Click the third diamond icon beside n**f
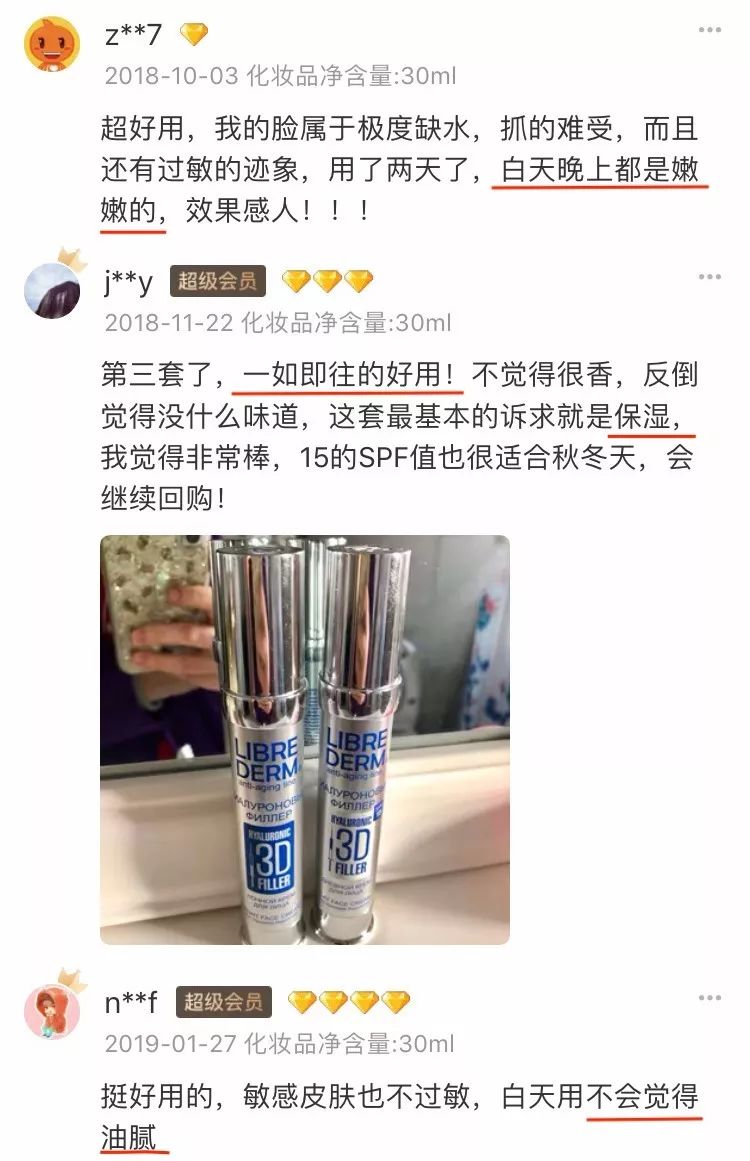The height and width of the screenshot is (1161, 750). (x=364, y=998)
